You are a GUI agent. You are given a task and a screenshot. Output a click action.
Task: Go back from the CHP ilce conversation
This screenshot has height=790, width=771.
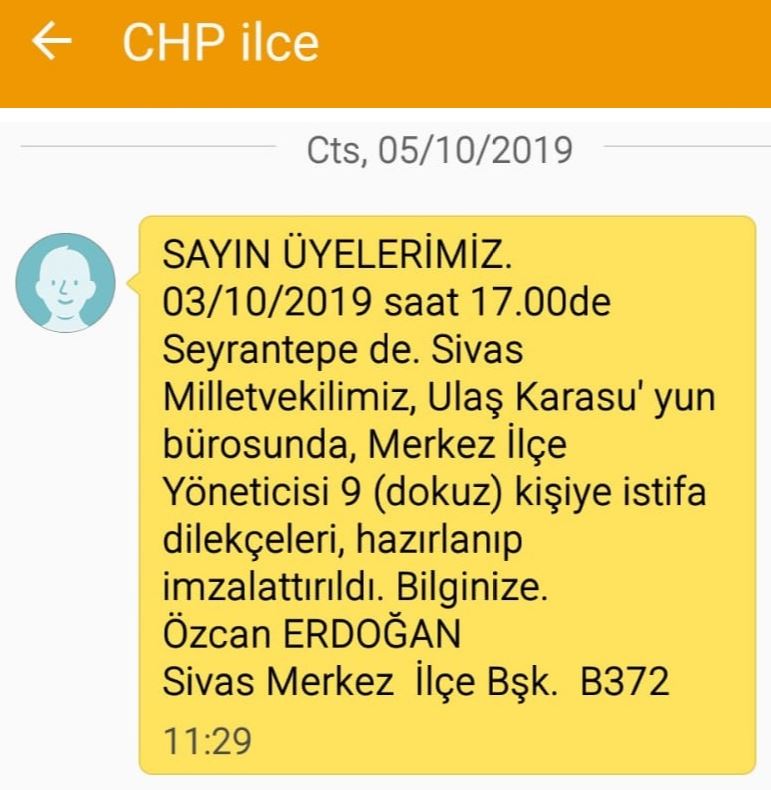[x=52, y=42]
